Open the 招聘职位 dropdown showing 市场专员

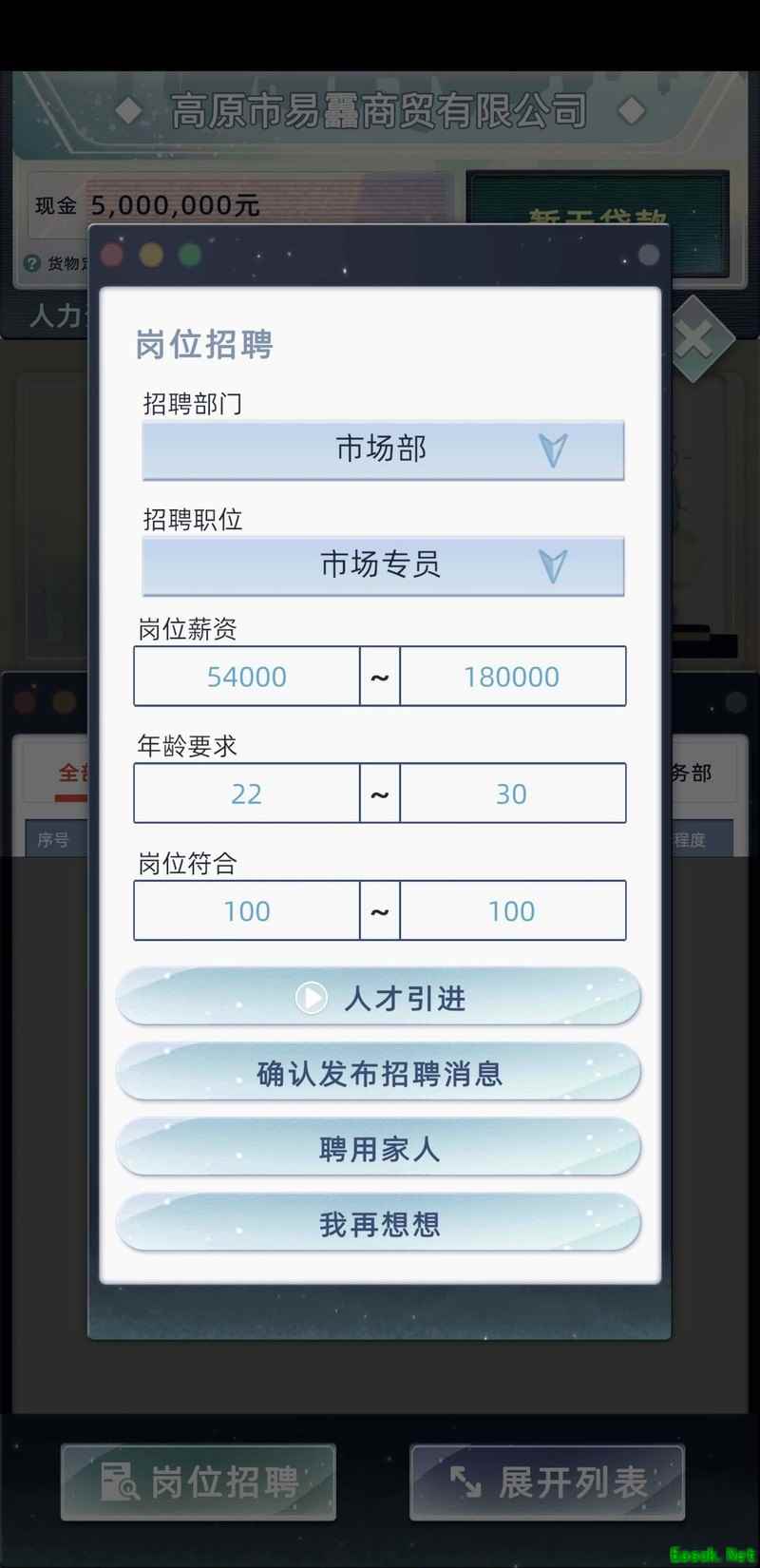point(382,565)
